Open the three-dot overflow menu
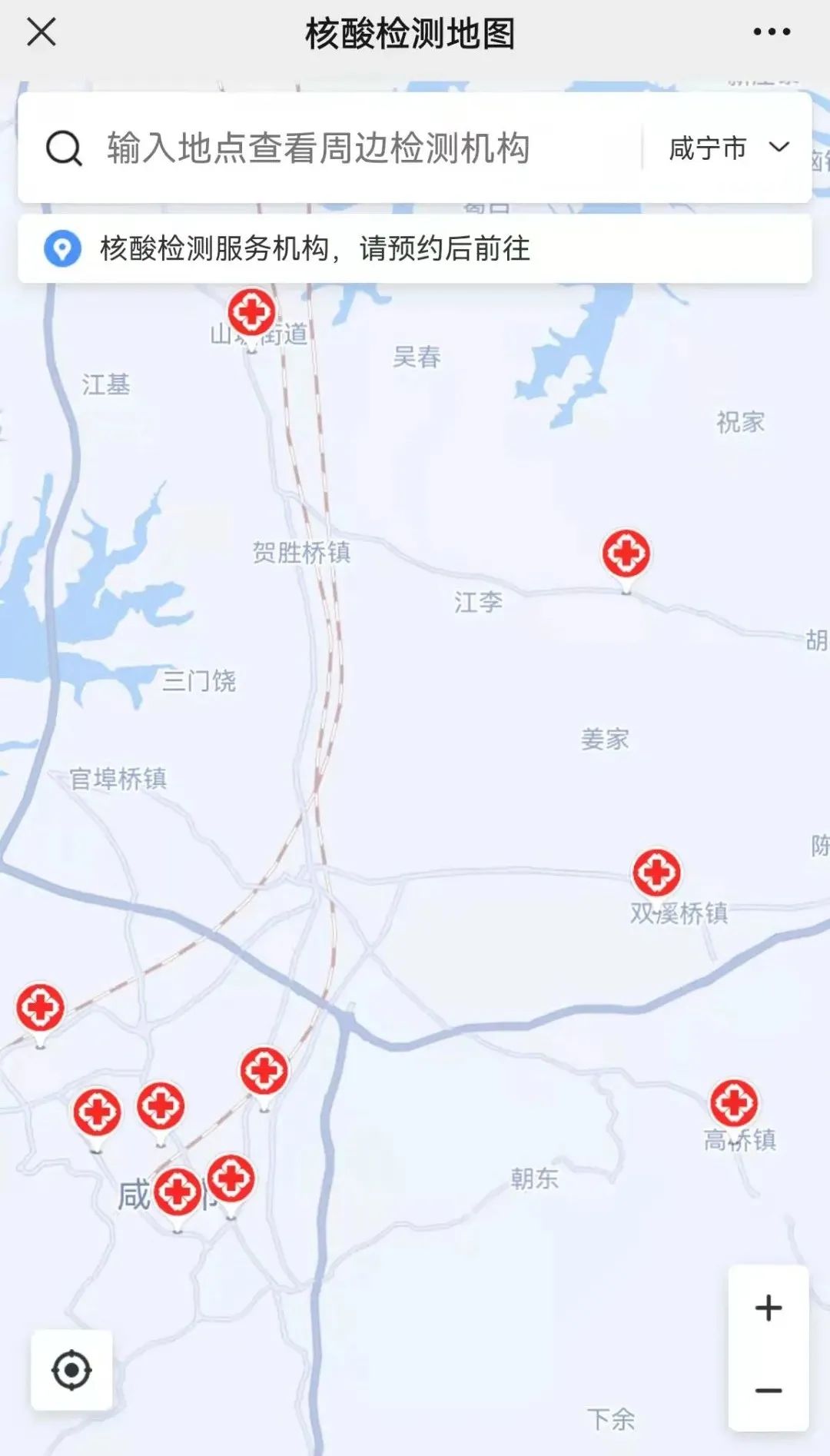The height and width of the screenshot is (1456, 830). (772, 32)
